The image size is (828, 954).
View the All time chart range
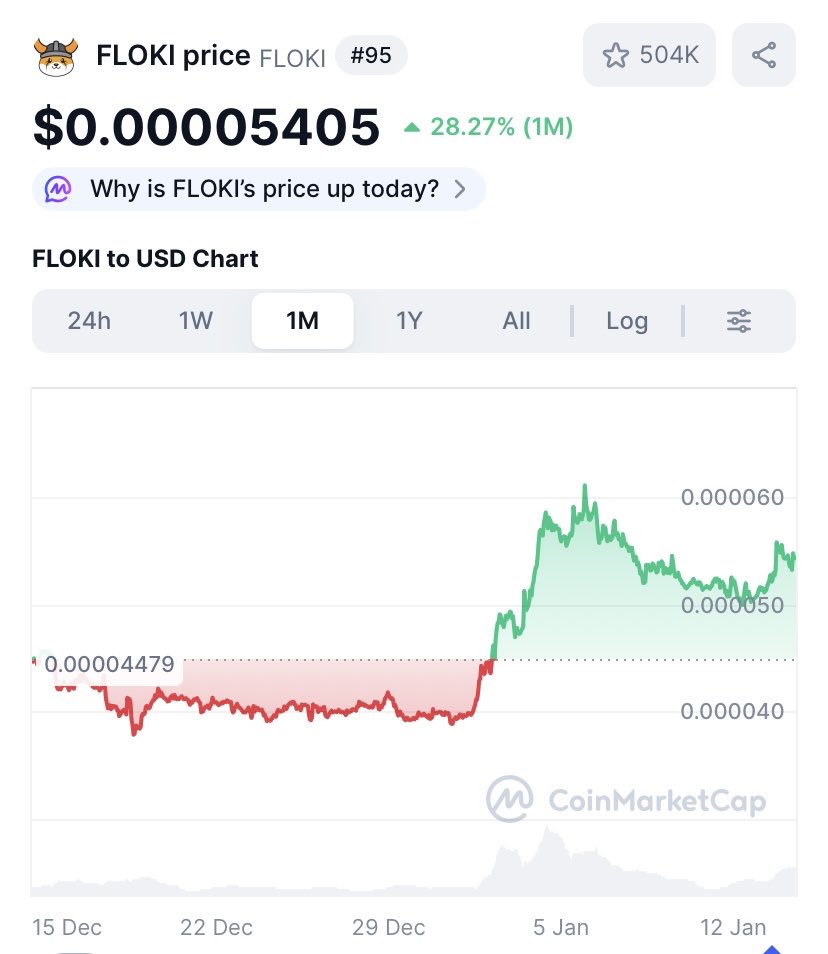tap(516, 321)
